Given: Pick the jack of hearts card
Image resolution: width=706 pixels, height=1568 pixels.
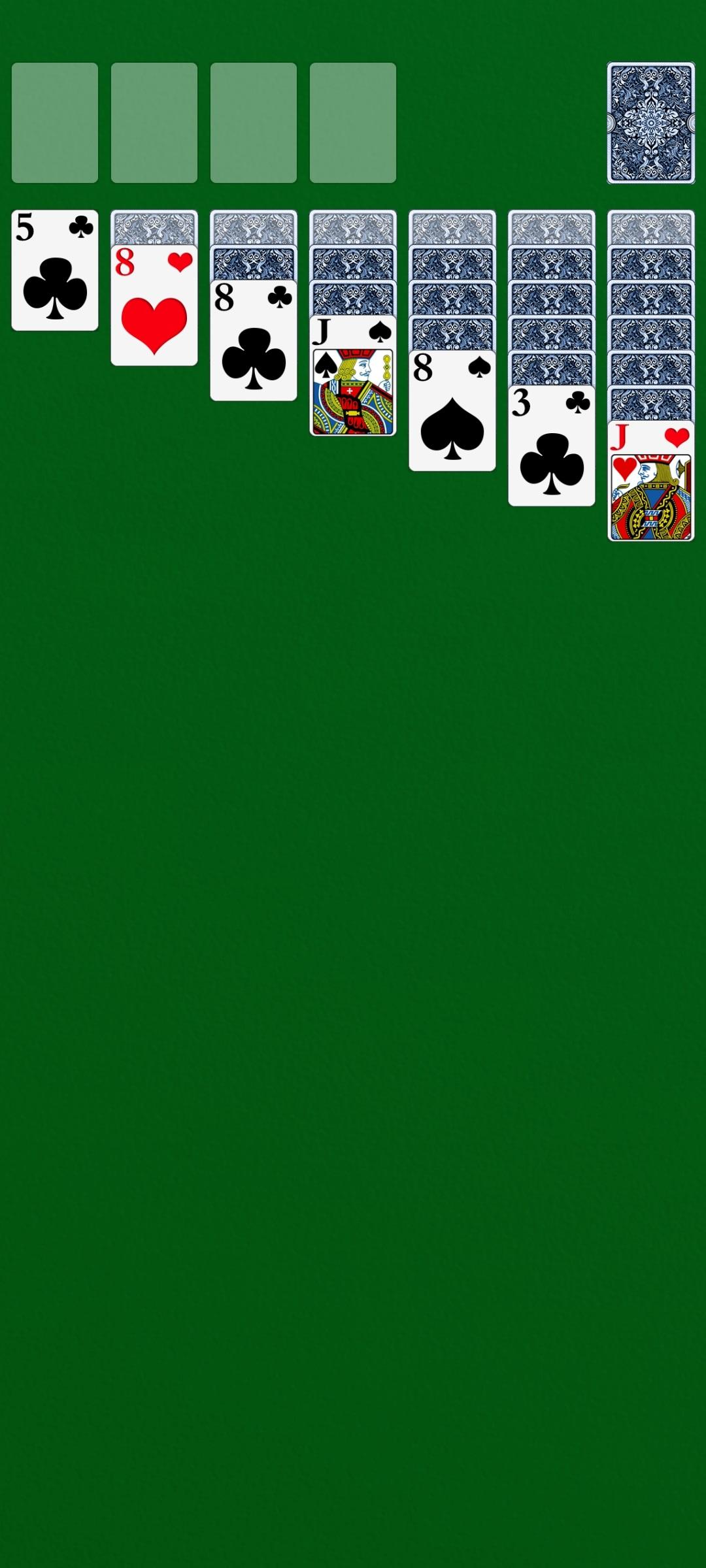Looking at the screenshot, I should (x=650, y=482).
